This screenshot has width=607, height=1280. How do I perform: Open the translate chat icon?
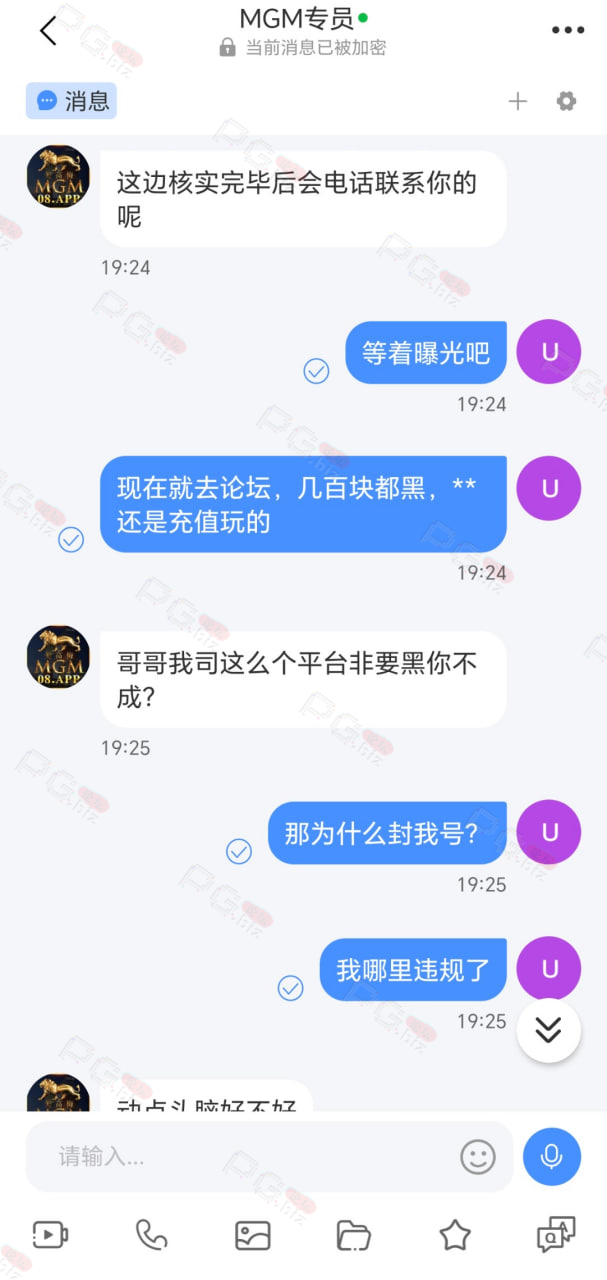[556, 1236]
